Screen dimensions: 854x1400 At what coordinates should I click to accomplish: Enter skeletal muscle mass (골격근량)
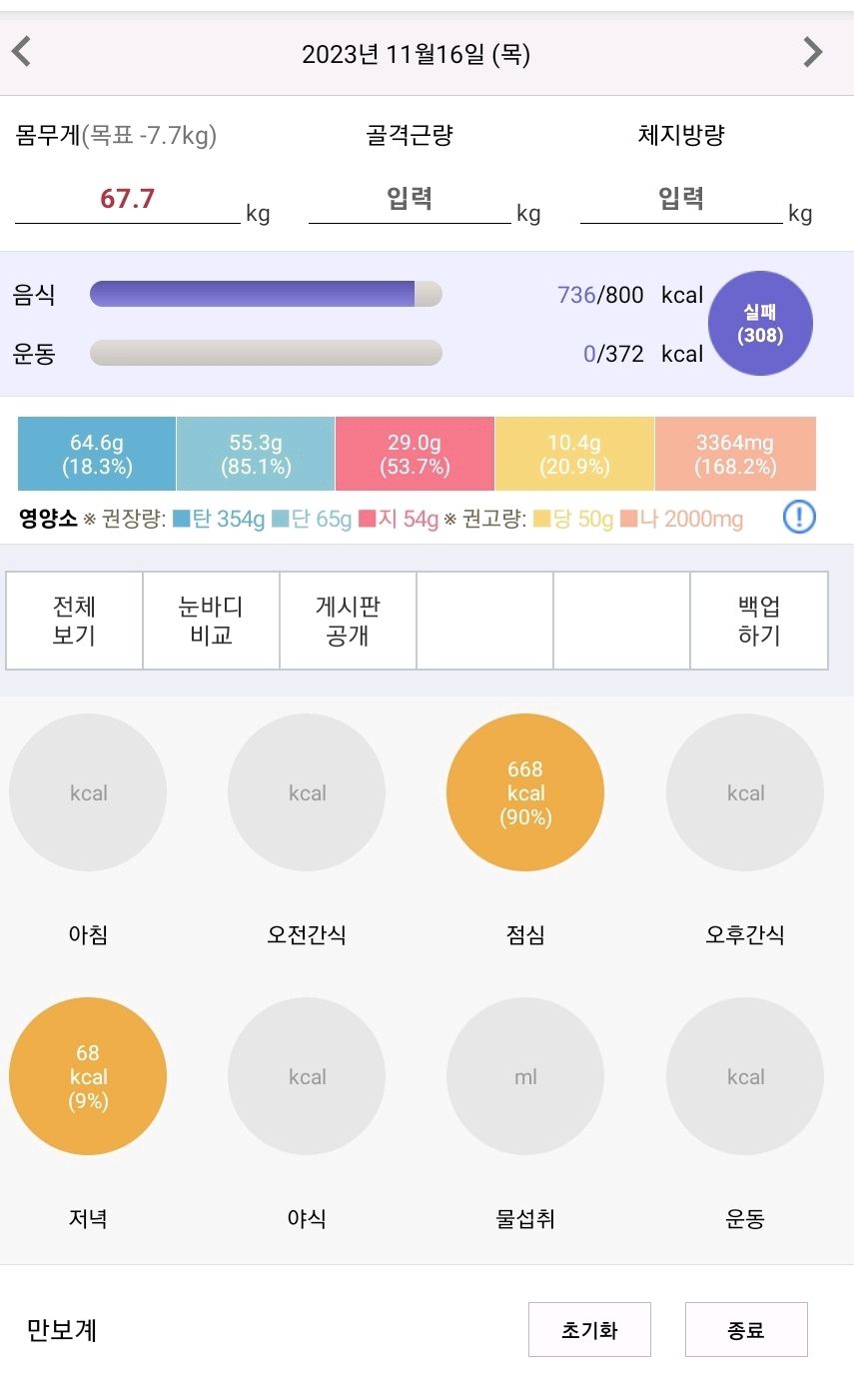point(410,199)
